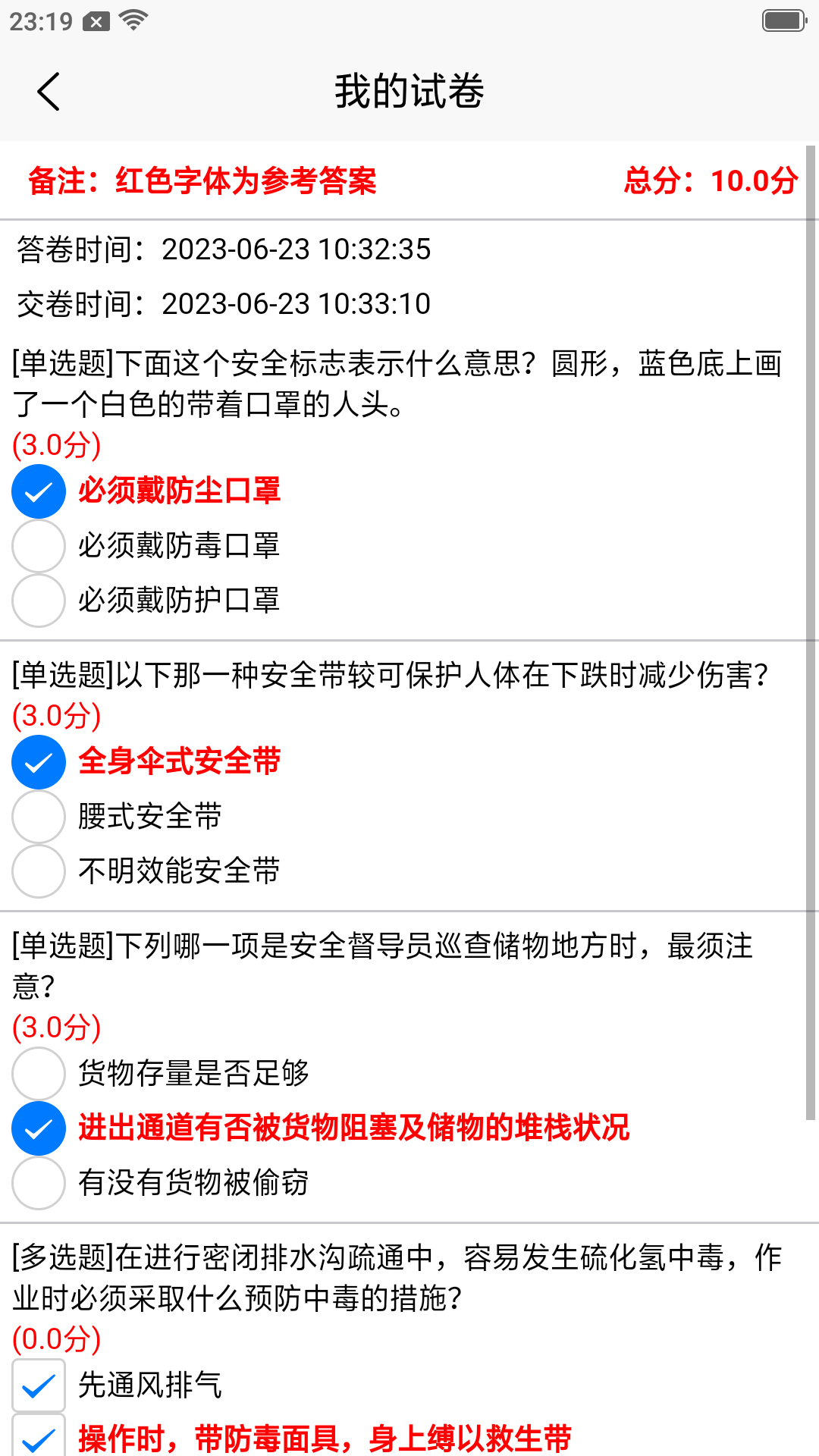The image size is (819, 1456).
Task: Tap the battery indicator icon
Action: coord(781,20)
